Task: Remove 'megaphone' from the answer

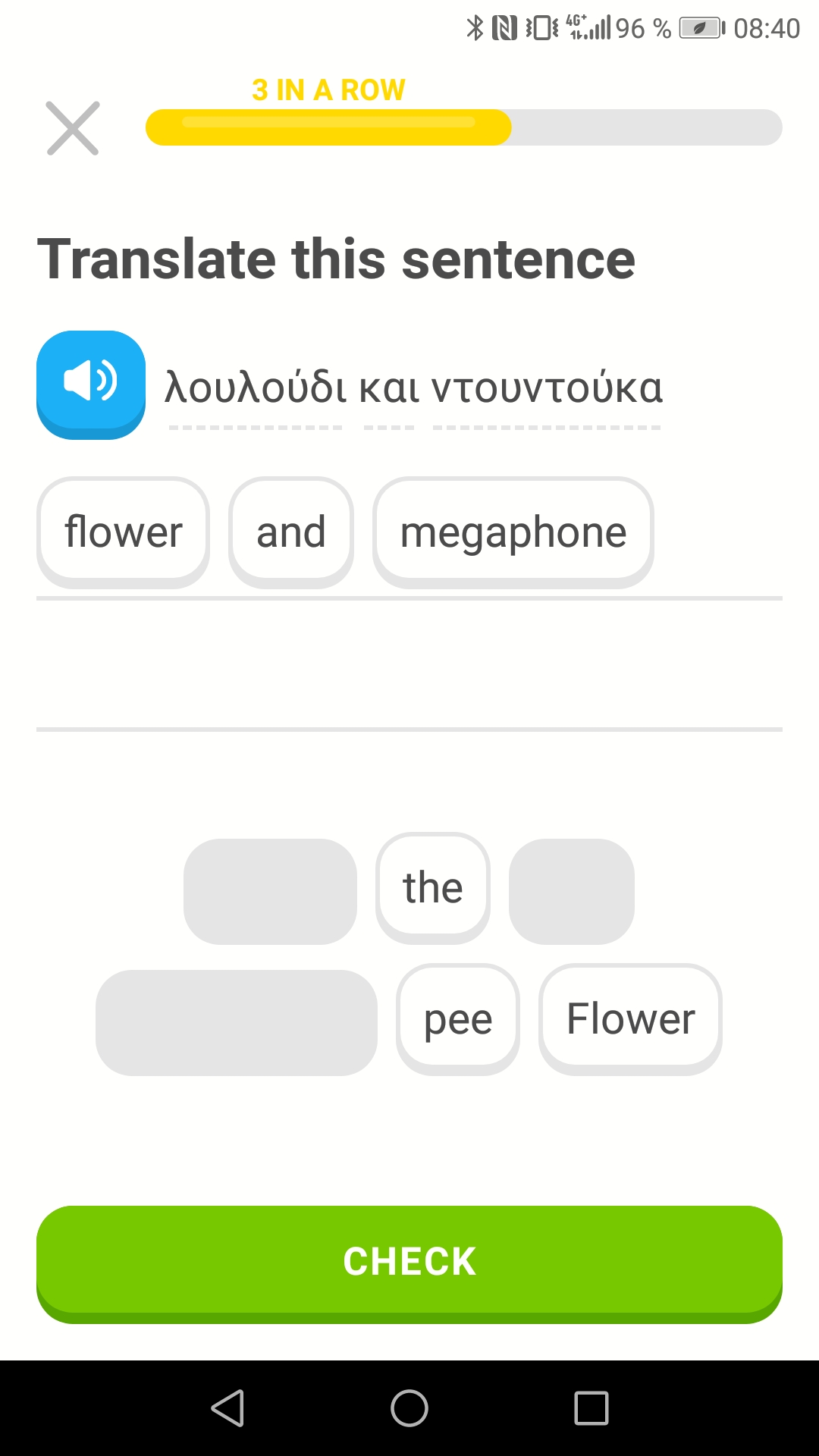Action: tap(513, 532)
